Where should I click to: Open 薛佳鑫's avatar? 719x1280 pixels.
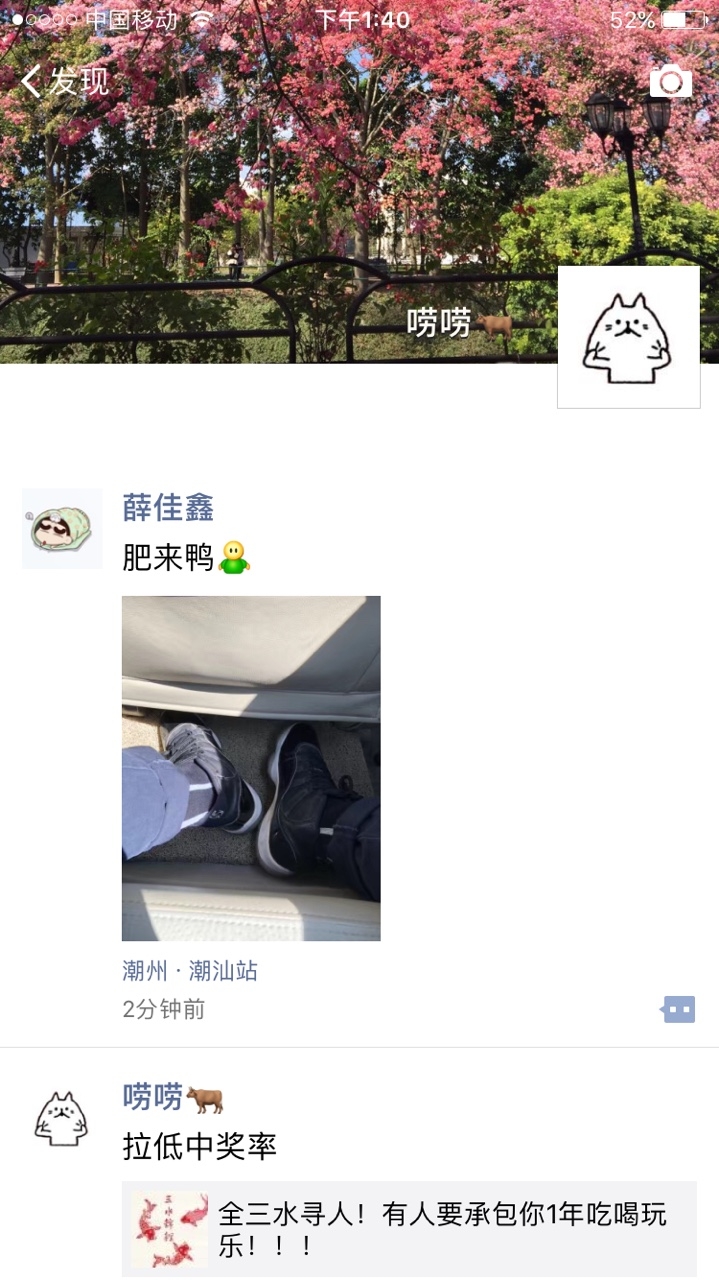click(62, 528)
